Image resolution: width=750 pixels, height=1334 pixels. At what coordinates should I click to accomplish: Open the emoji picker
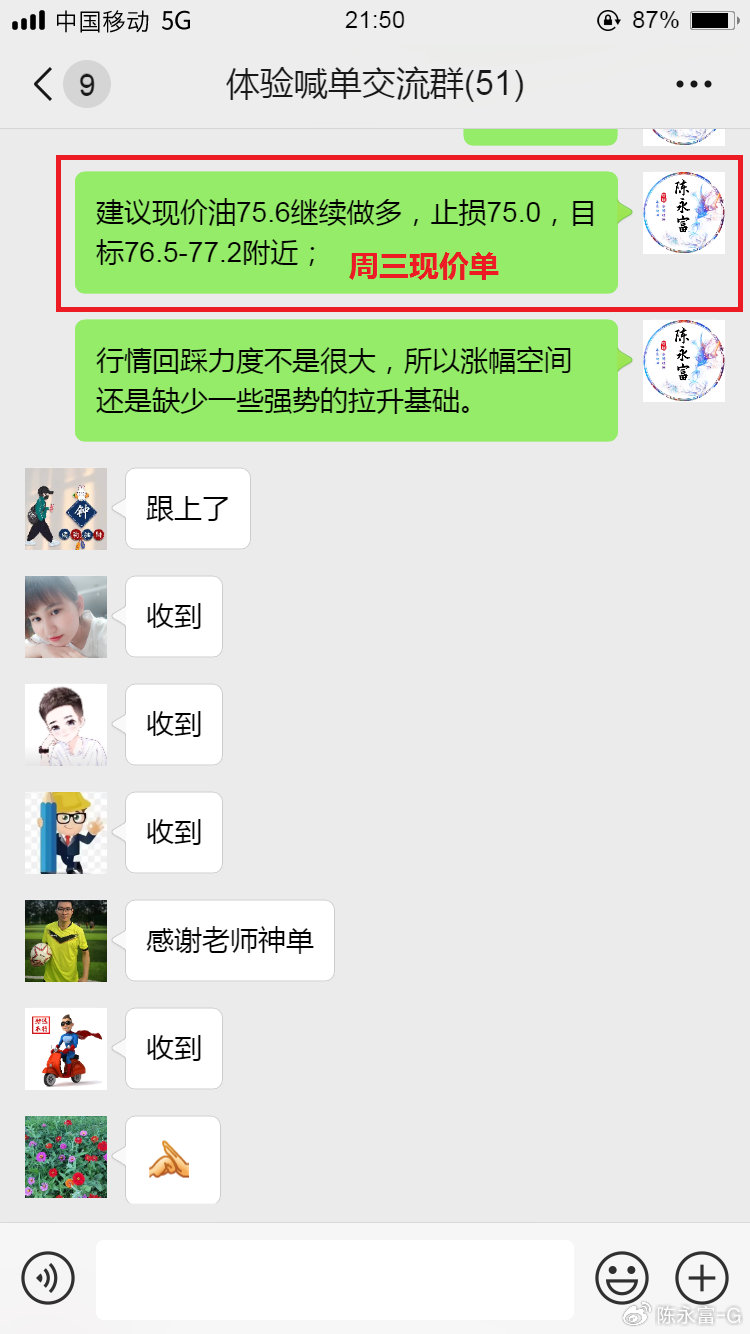pyautogui.click(x=621, y=1277)
